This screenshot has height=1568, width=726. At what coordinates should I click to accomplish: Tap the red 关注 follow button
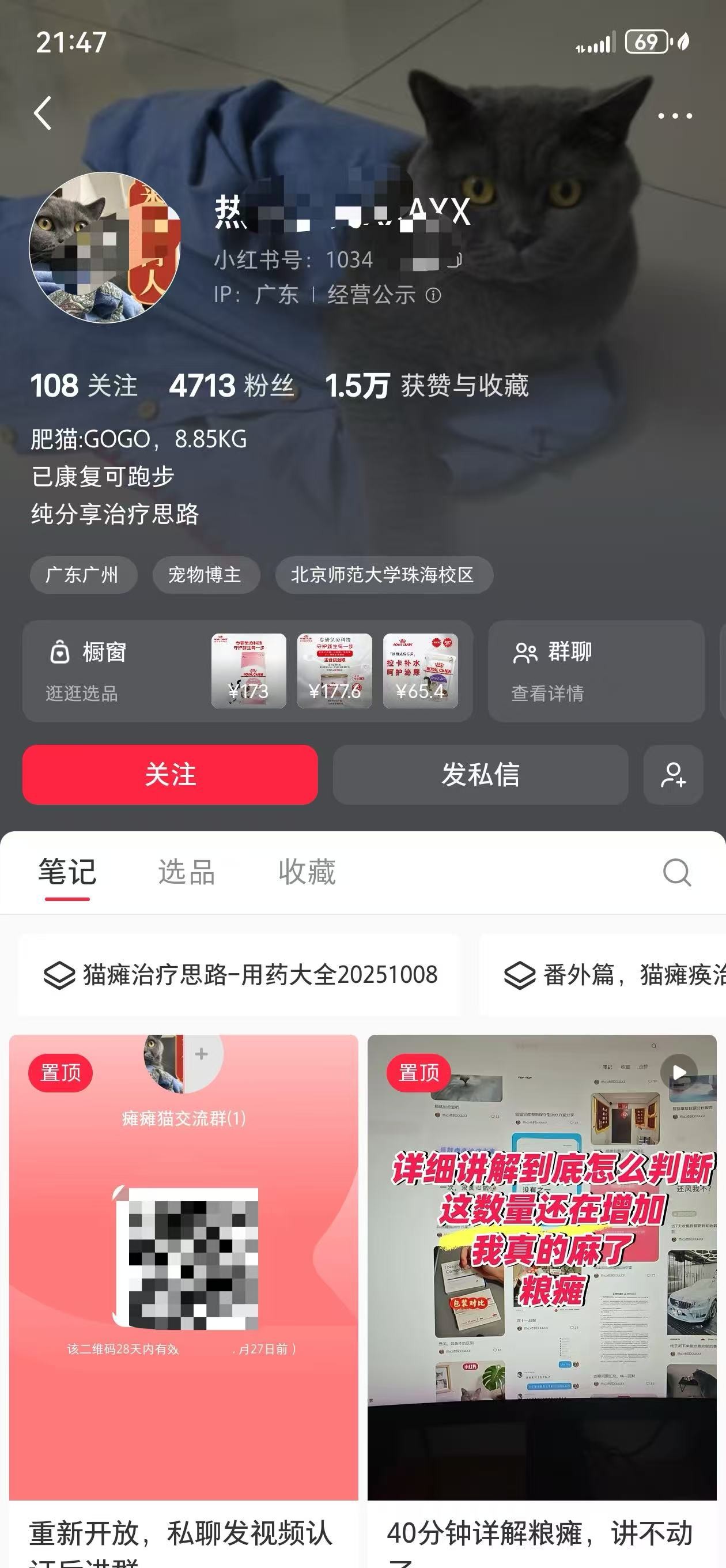171,774
